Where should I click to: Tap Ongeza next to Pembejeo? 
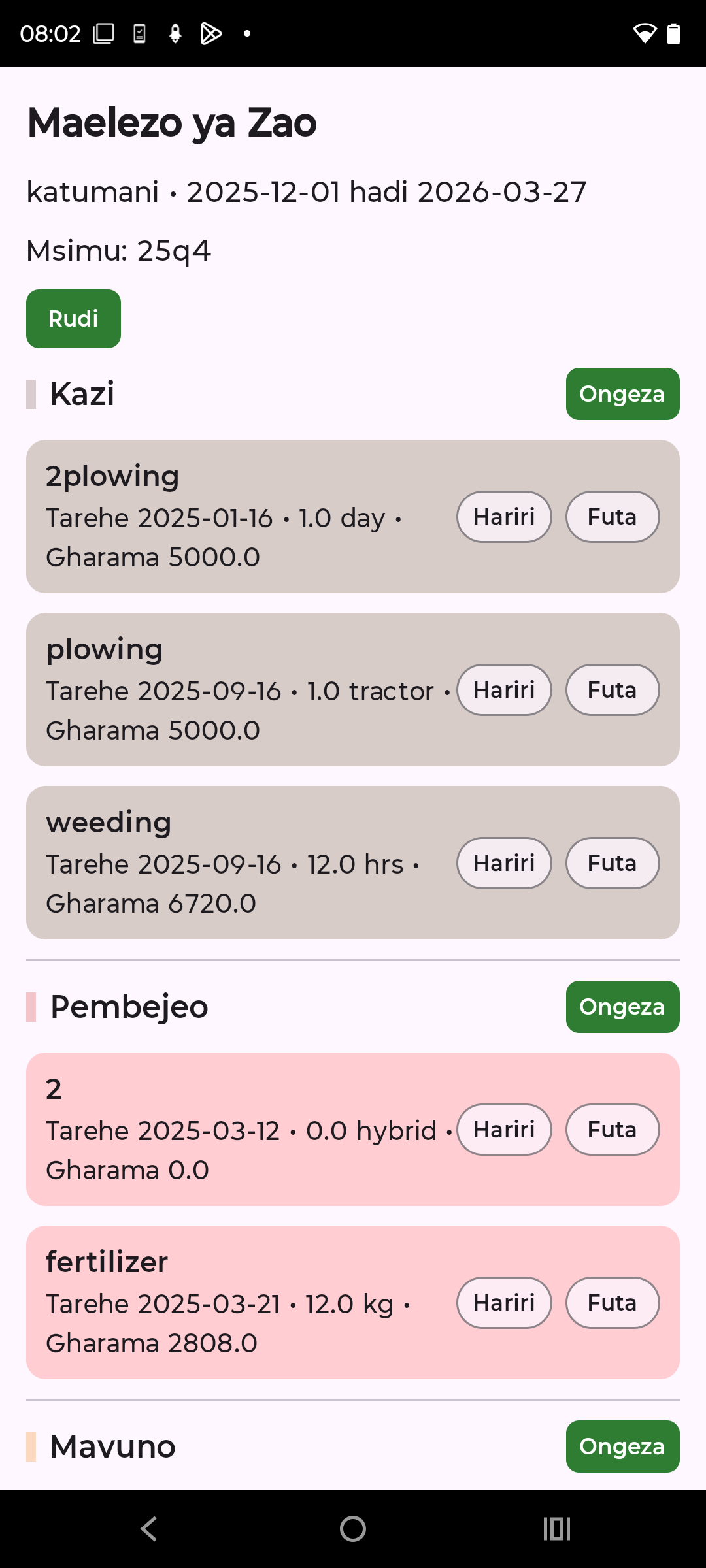click(622, 1006)
